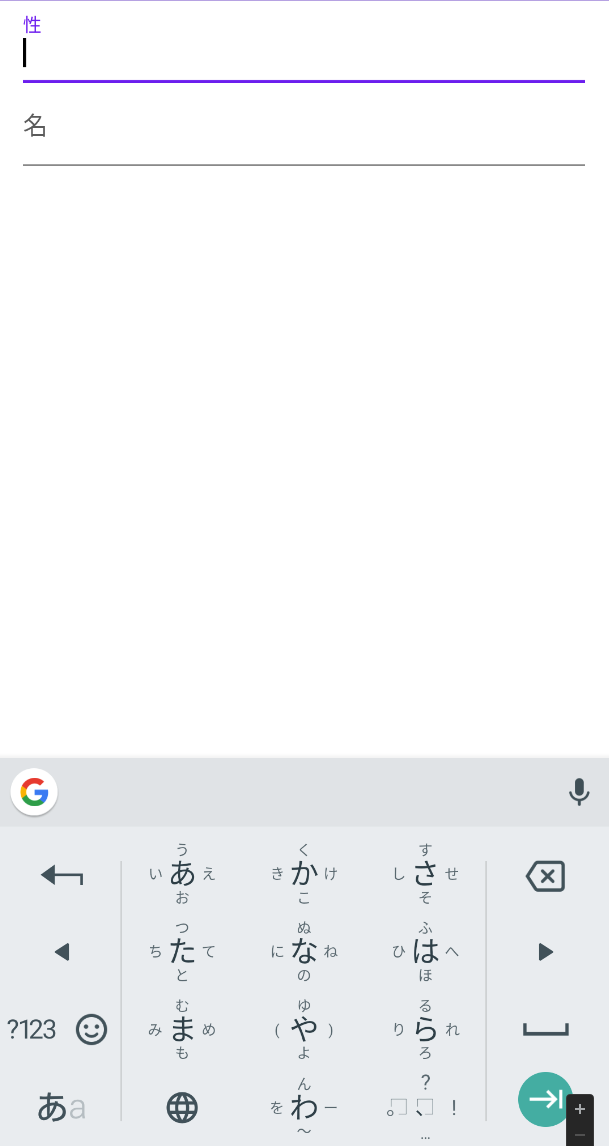Viewport: 609px width, 1146px height.
Task: Type the ま kana key
Action: point(182,1029)
